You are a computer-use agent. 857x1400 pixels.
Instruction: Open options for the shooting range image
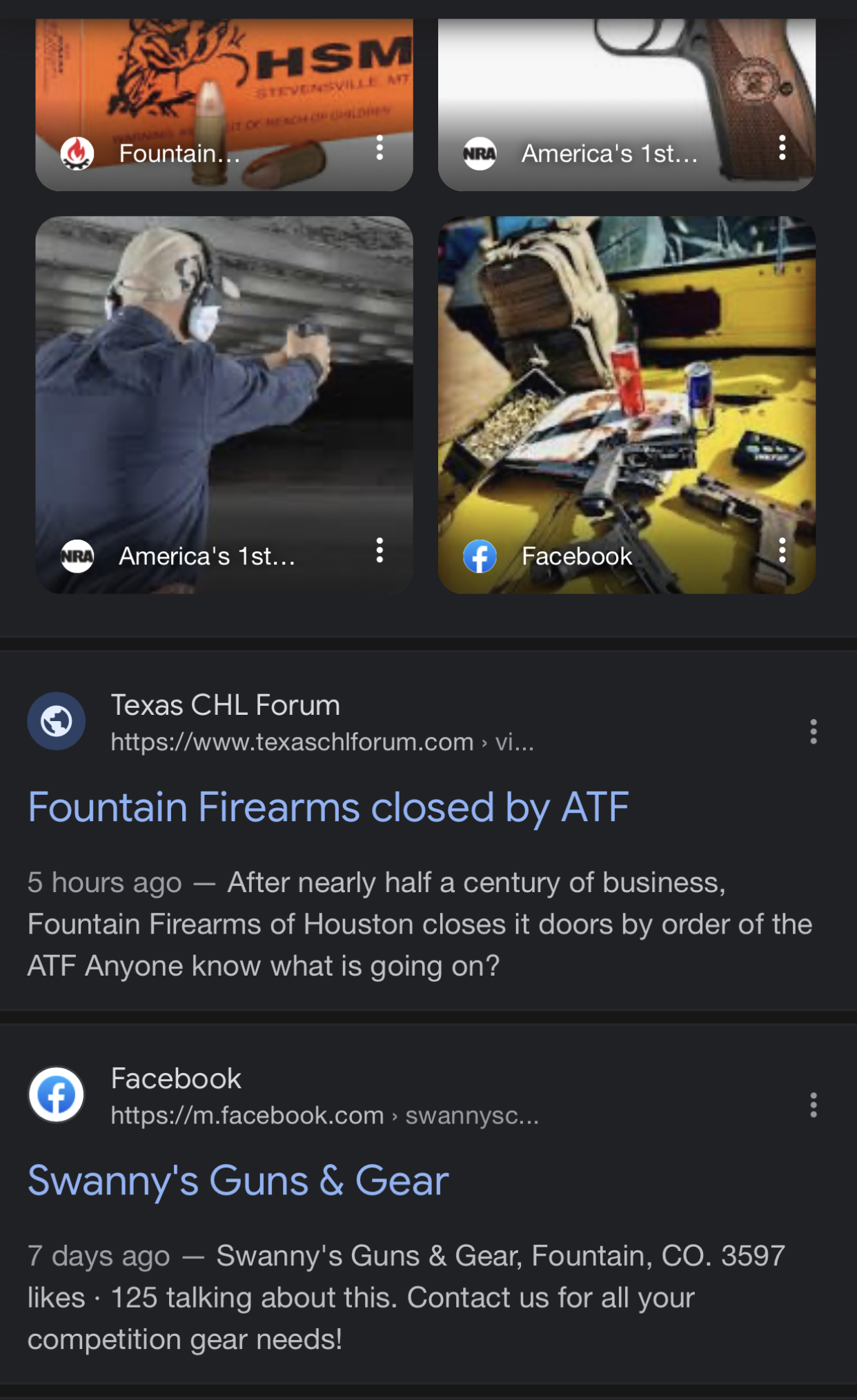pyautogui.click(x=380, y=551)
